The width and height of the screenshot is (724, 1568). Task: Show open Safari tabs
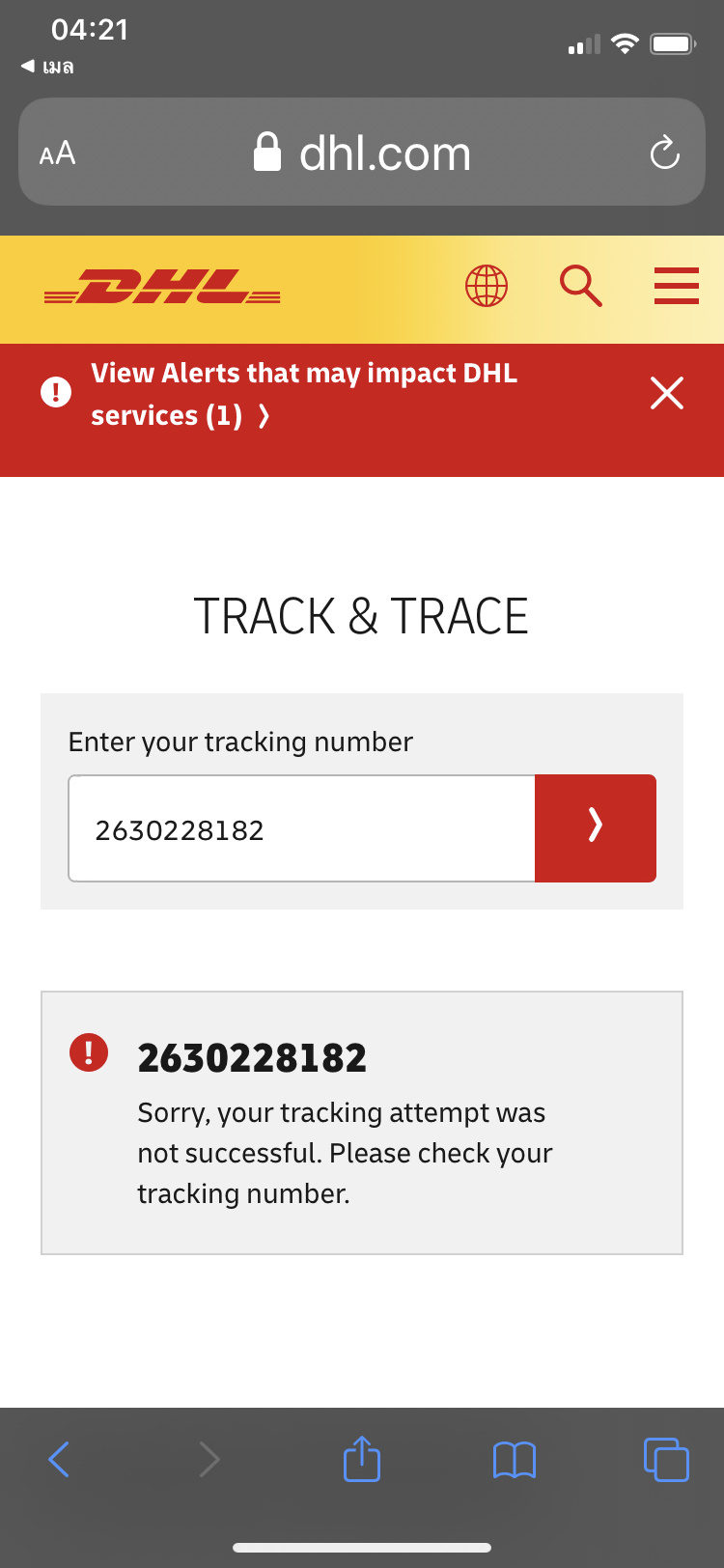(x=666, y=1459)
